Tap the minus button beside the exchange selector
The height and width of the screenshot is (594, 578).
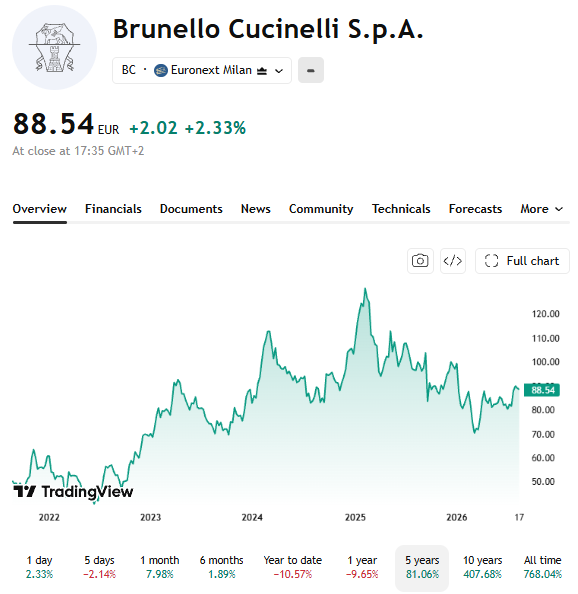(x=311, y=70)
